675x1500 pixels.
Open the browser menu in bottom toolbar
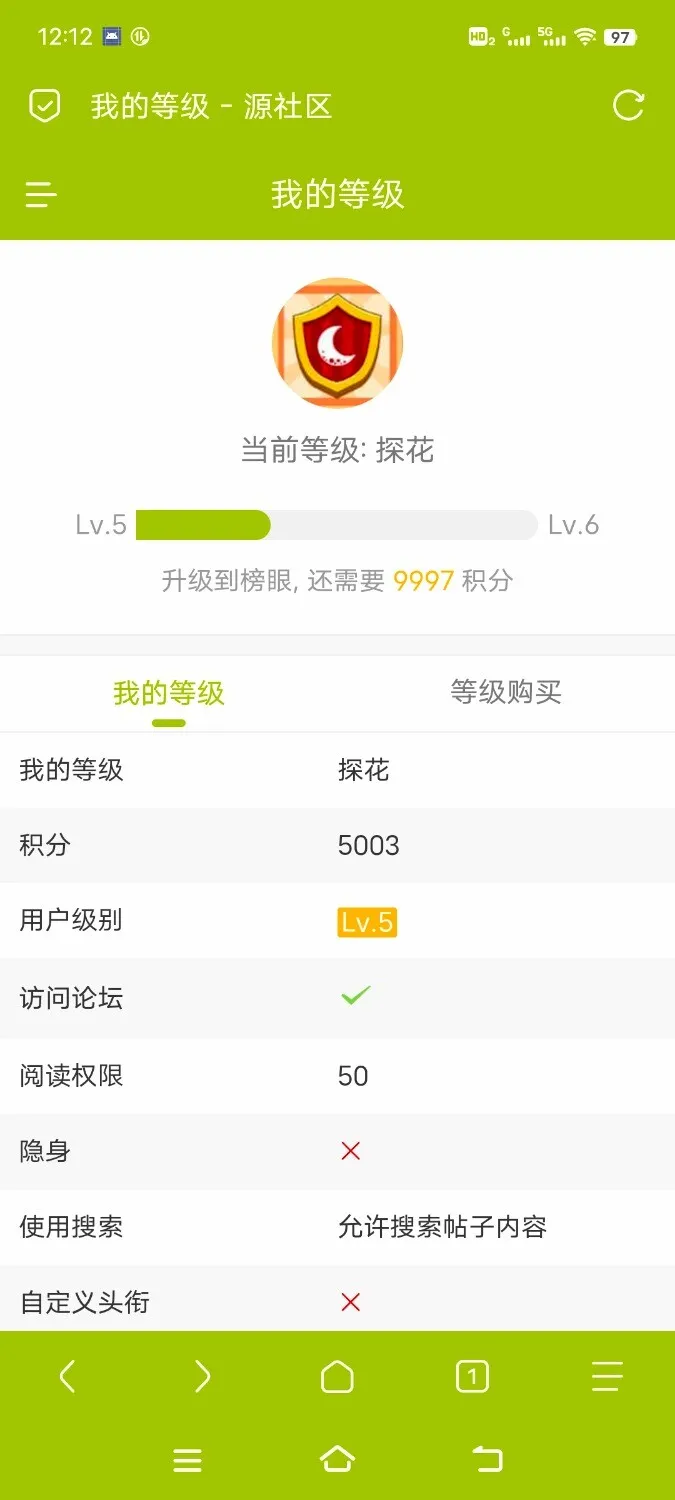[x=607, y=1377]
